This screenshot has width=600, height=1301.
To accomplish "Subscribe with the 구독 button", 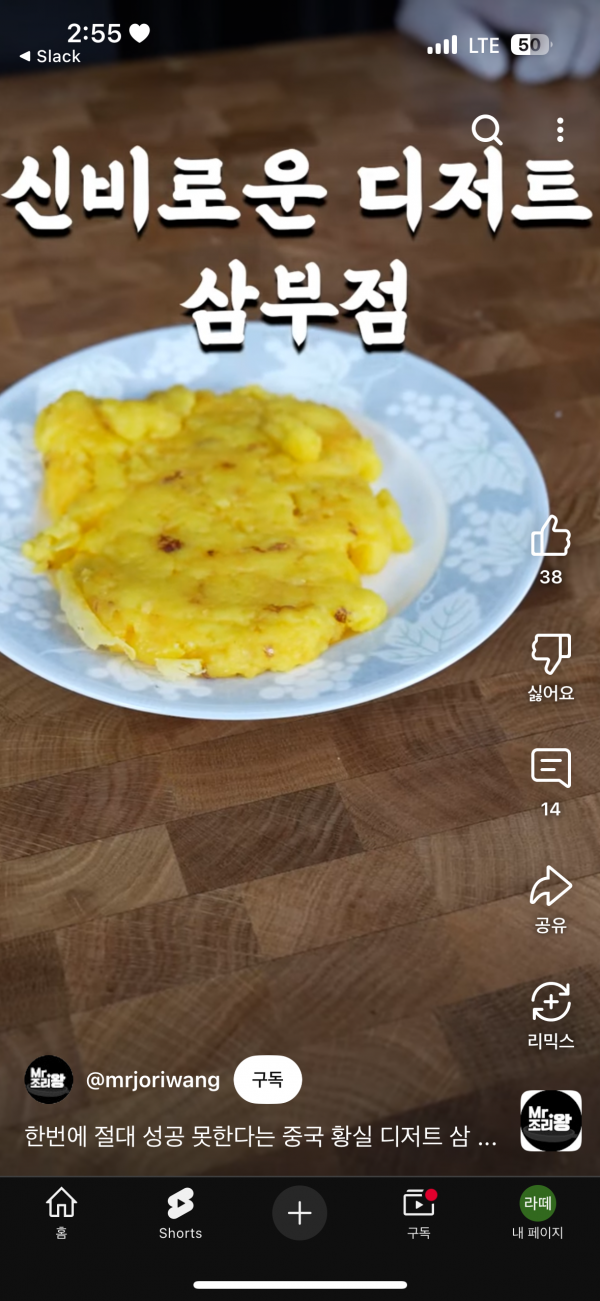I will pos(267,1080).
